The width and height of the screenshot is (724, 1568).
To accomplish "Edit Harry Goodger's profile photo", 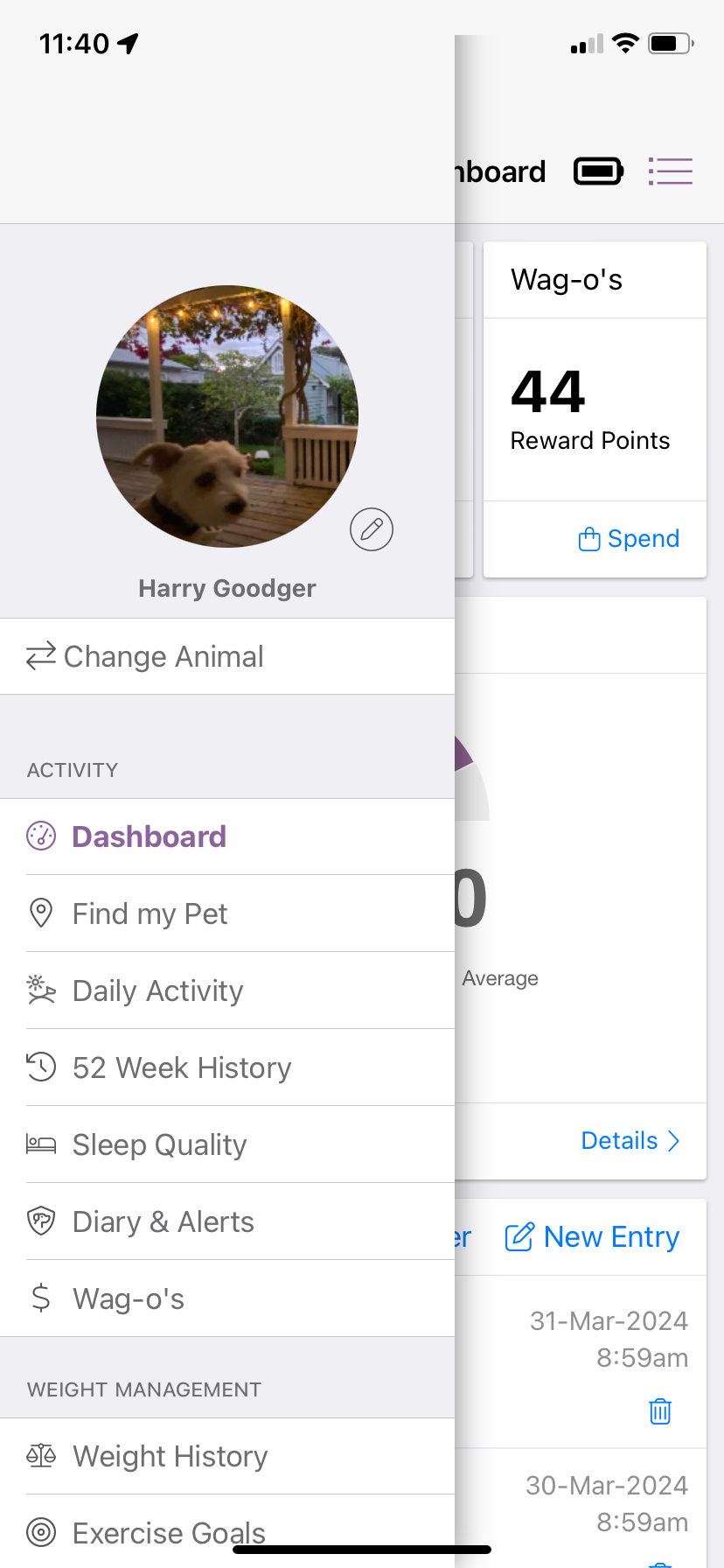I will [x=372, y=529].
